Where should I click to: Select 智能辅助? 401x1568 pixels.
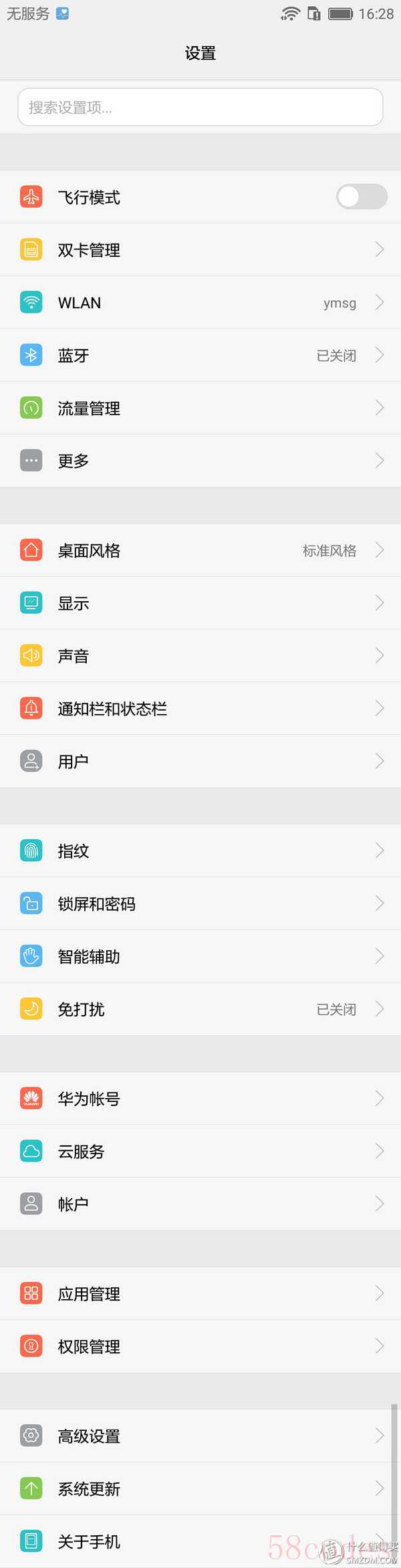coord(200,956)
